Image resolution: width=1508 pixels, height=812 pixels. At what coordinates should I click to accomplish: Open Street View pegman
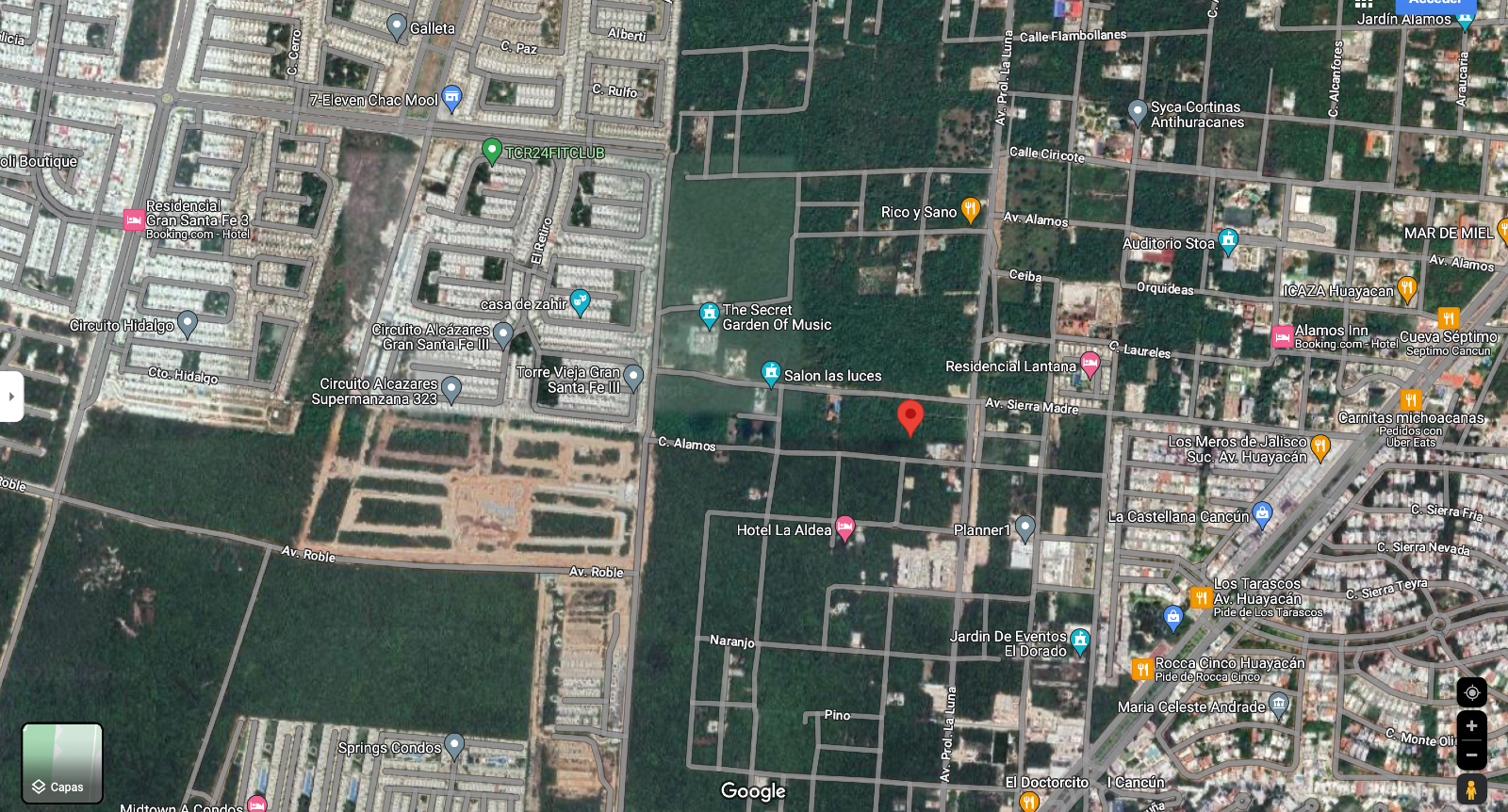(1471, 789)
